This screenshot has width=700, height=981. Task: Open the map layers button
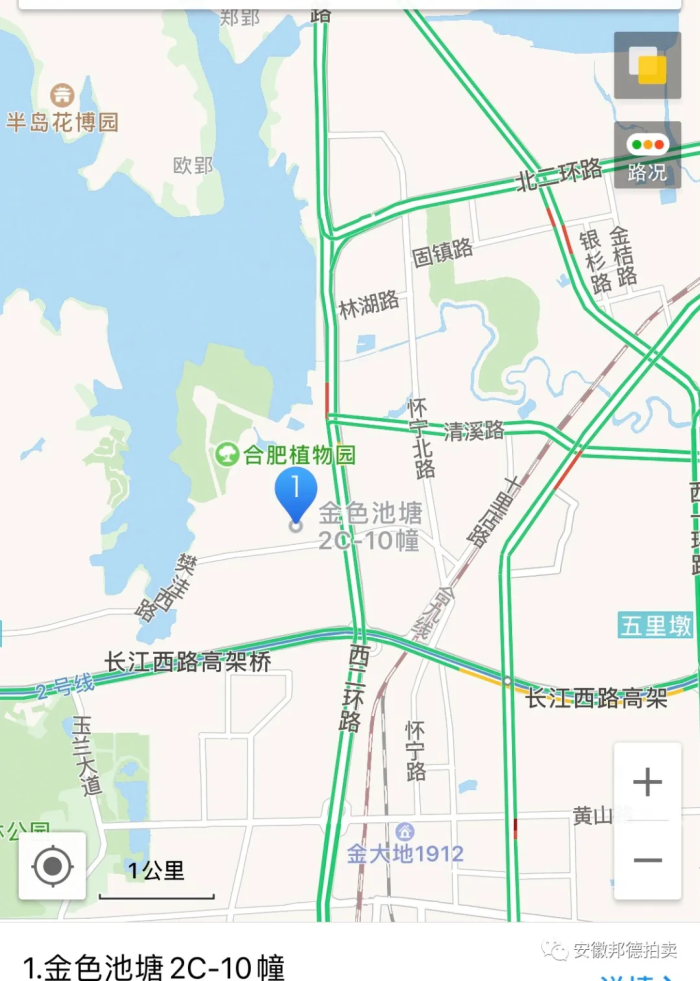[647, 65]
